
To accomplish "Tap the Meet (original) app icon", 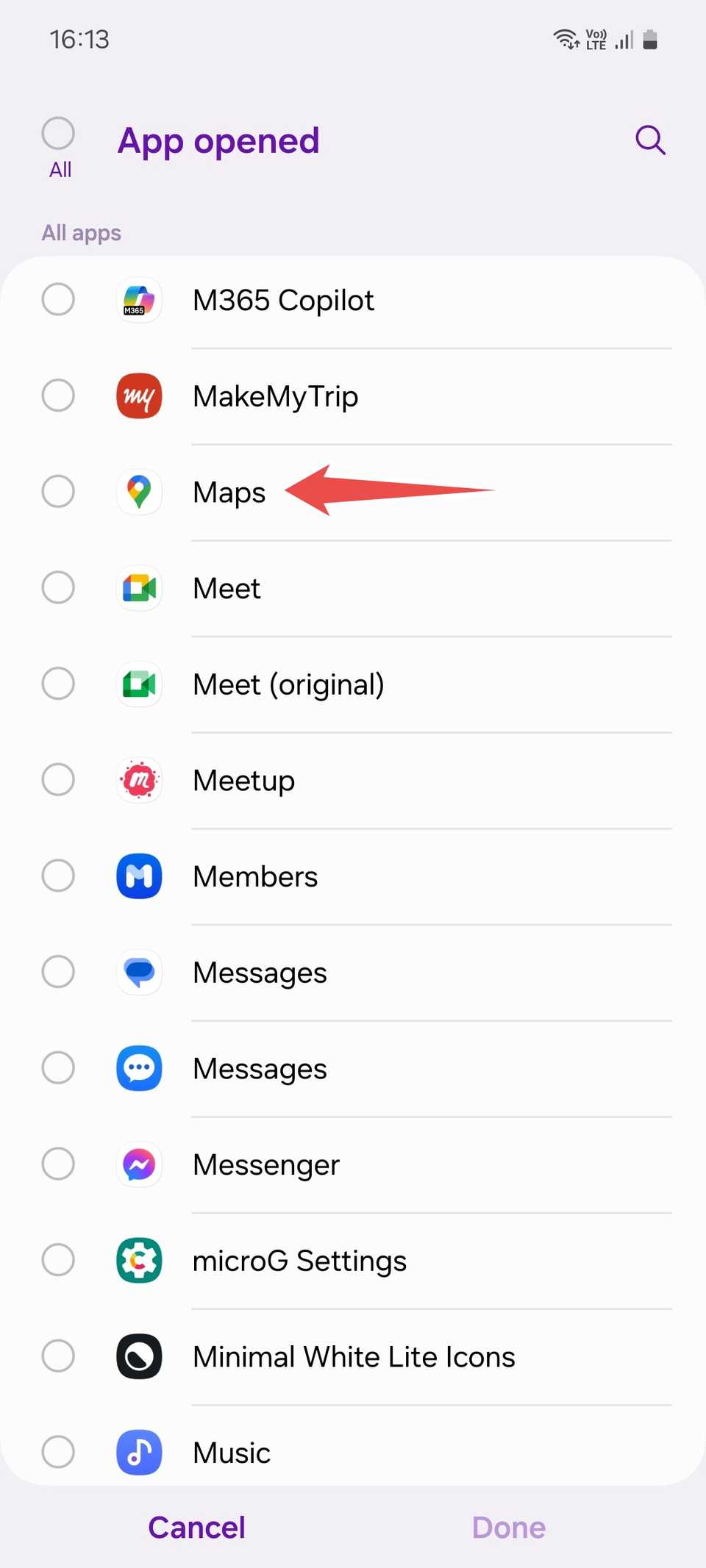I will pos(139,684).
